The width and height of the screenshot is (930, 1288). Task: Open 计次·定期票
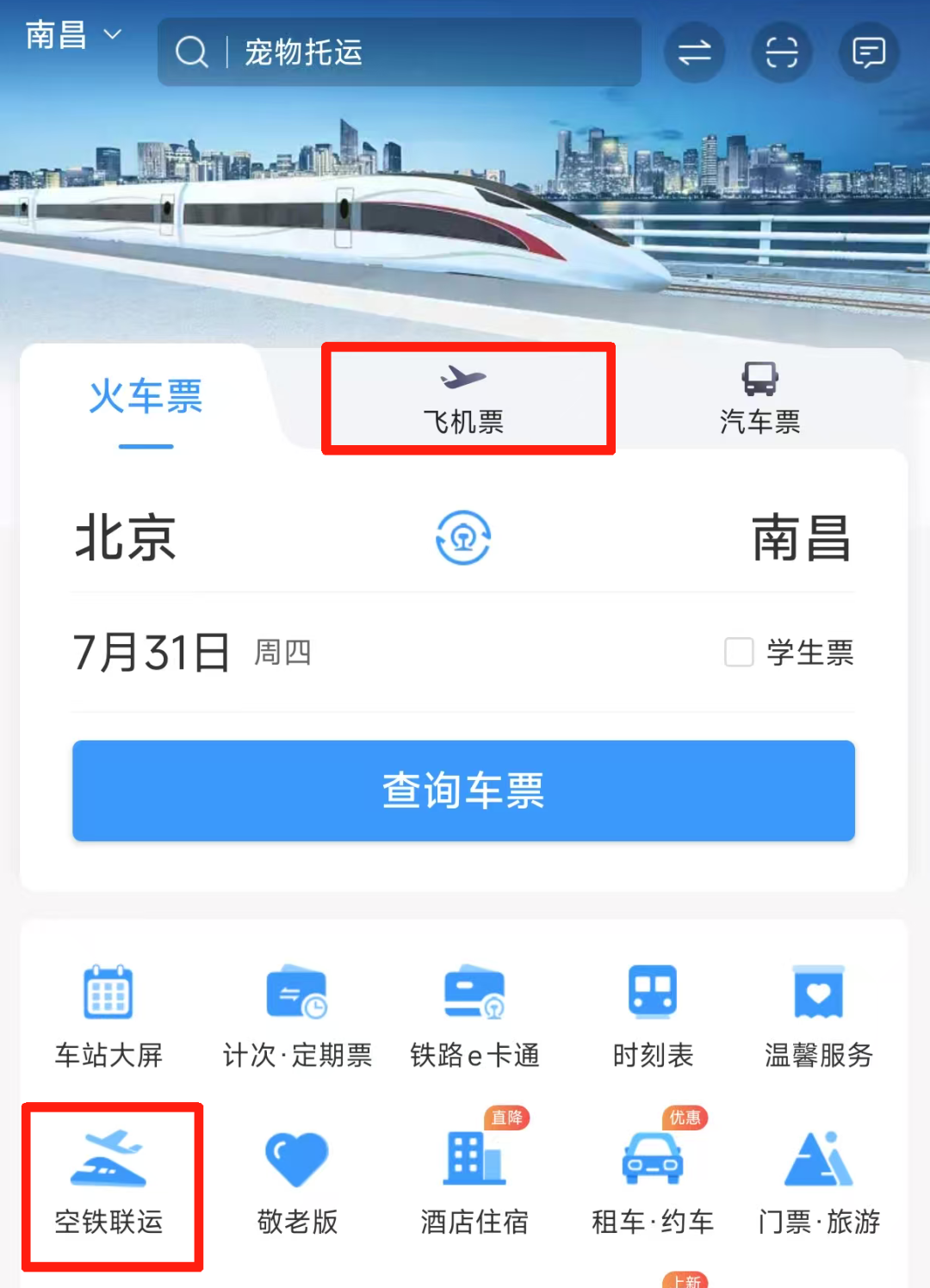297,1016
